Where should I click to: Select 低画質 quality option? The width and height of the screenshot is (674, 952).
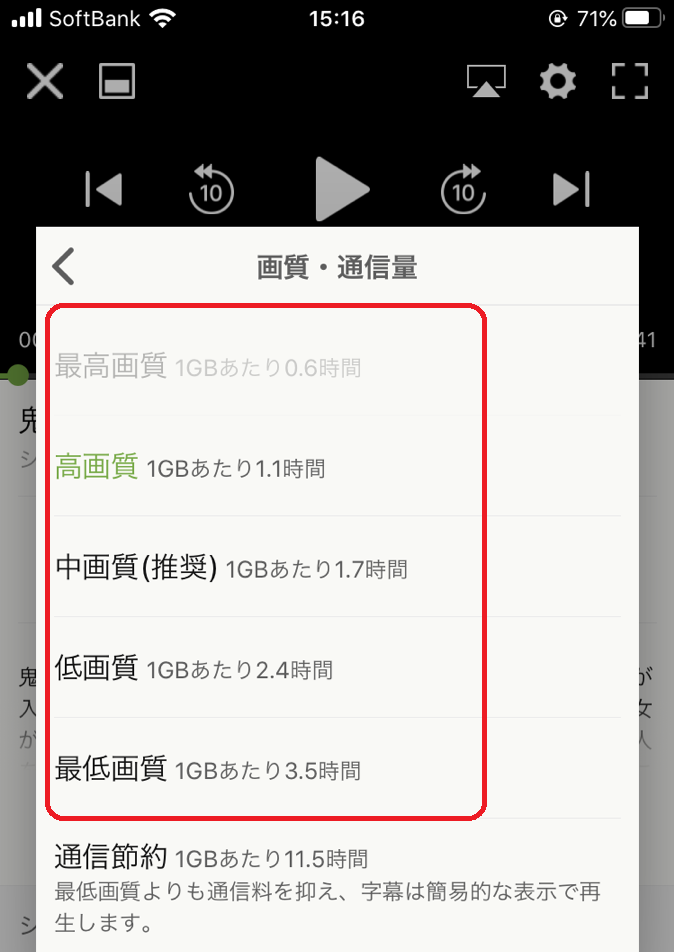pyautogui.click(x=194, y=669)
